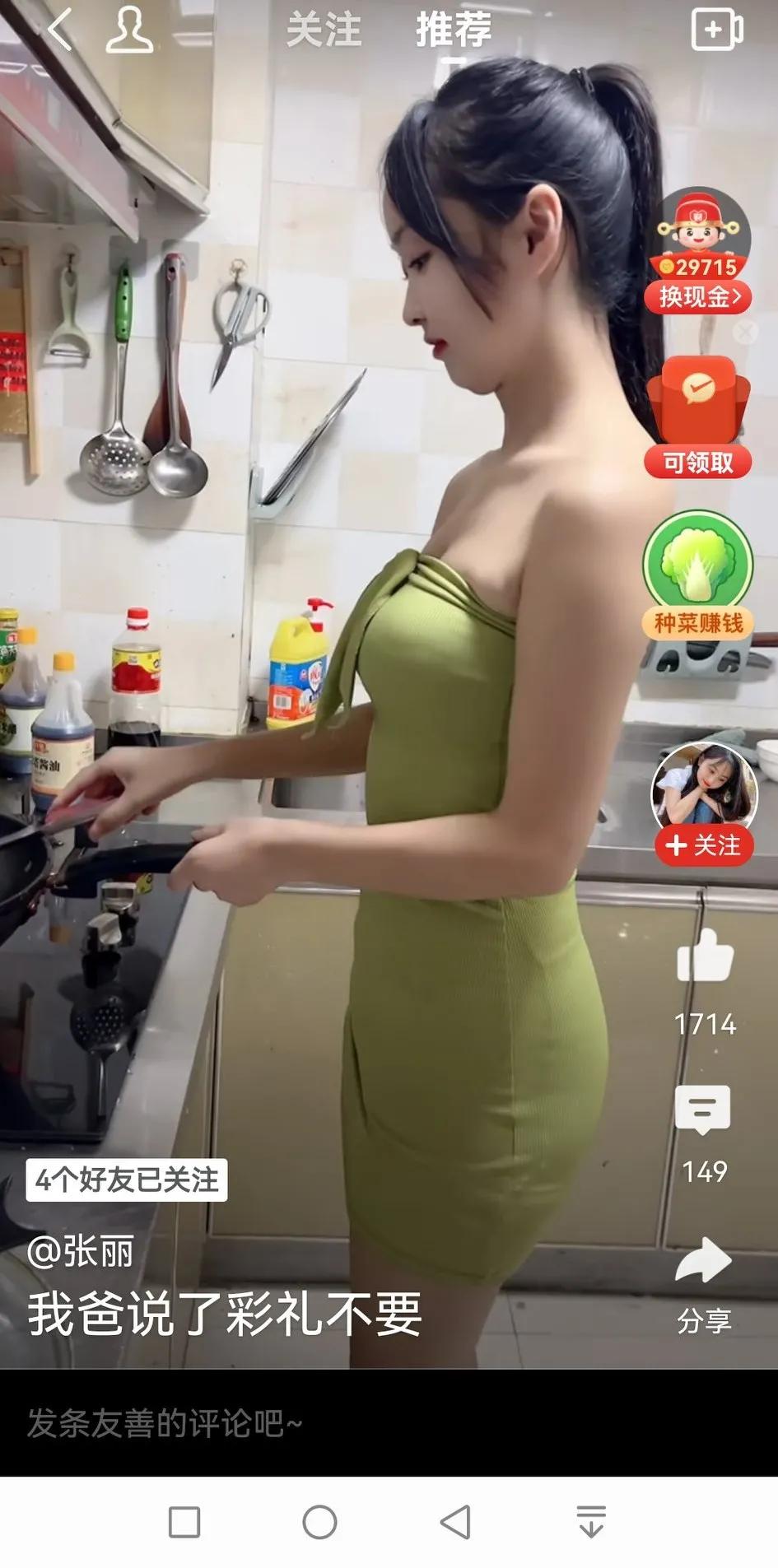Image resolution: width=778 pixels, height=1568 pixels.
Task: Go back using the top-left arrow
Action: (59, 30)
